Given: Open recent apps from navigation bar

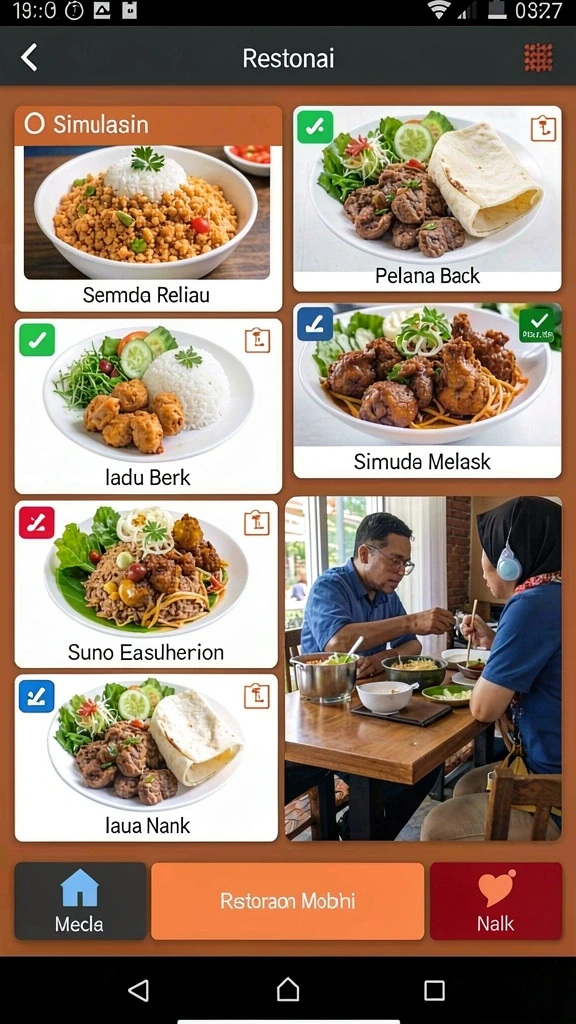Looking at the screenshot, I should pyautogui.click(x=434, y=990).
